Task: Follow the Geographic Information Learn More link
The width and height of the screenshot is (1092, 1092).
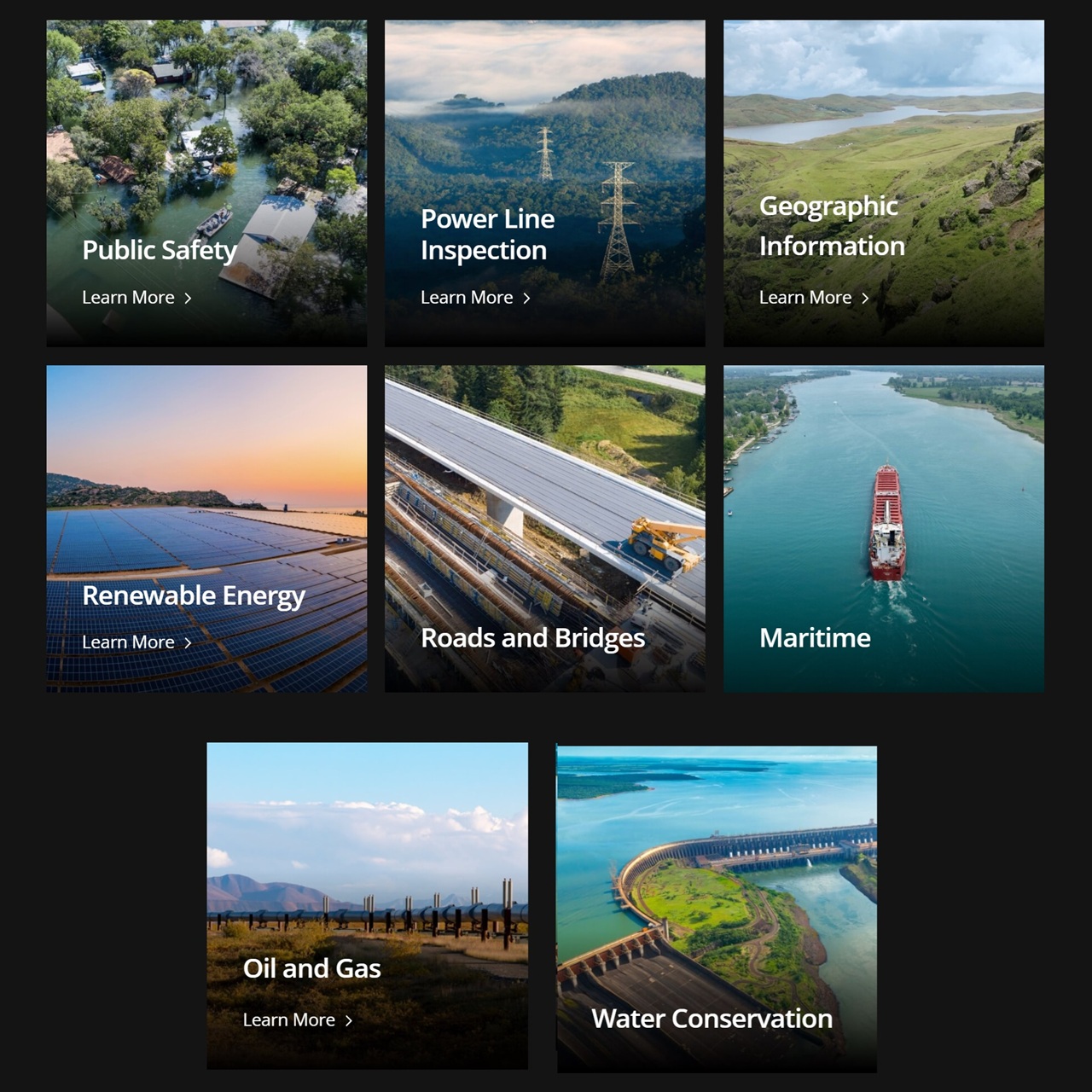Action: [x=814, y=298]
